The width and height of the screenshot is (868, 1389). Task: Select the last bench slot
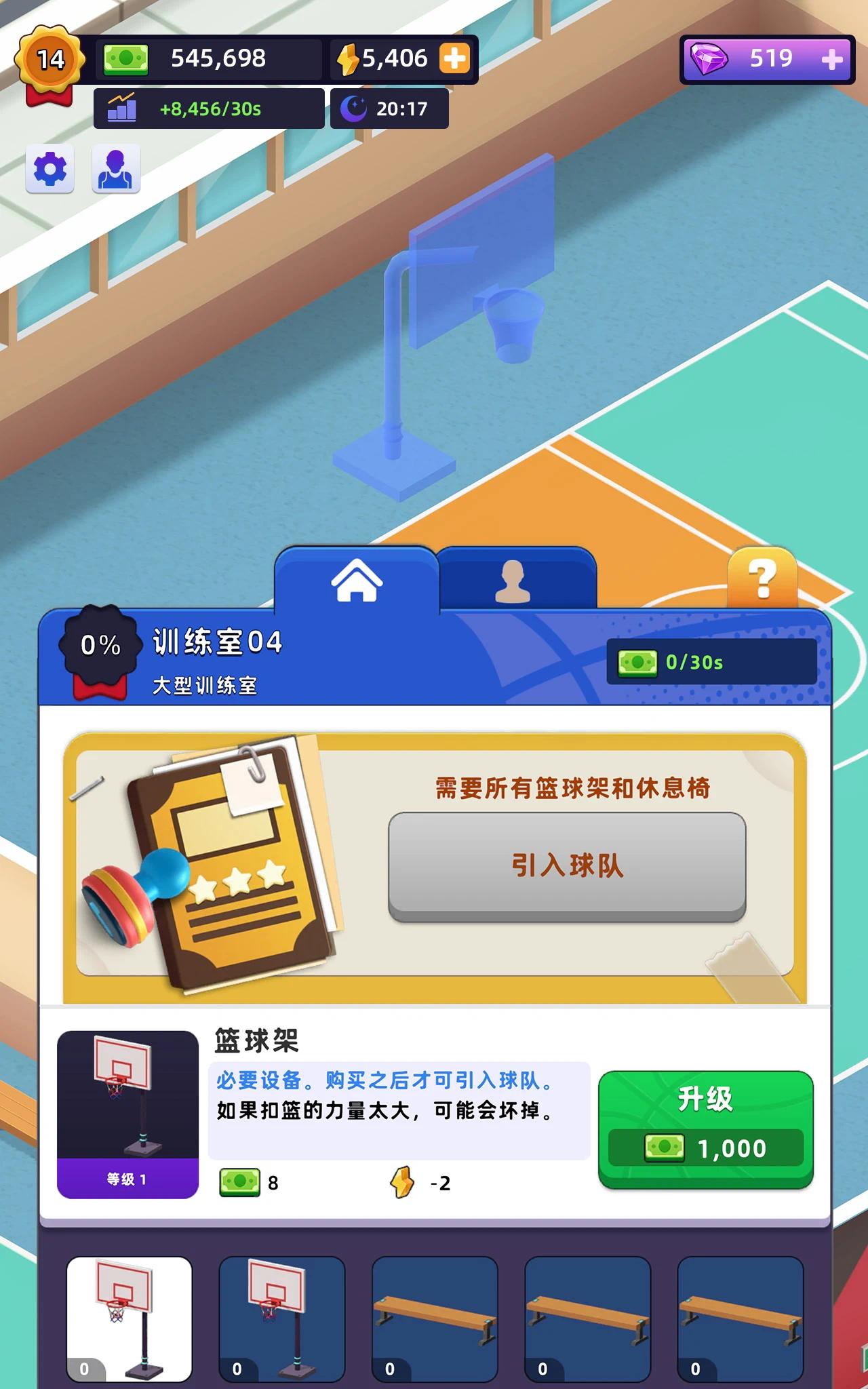740,1318
